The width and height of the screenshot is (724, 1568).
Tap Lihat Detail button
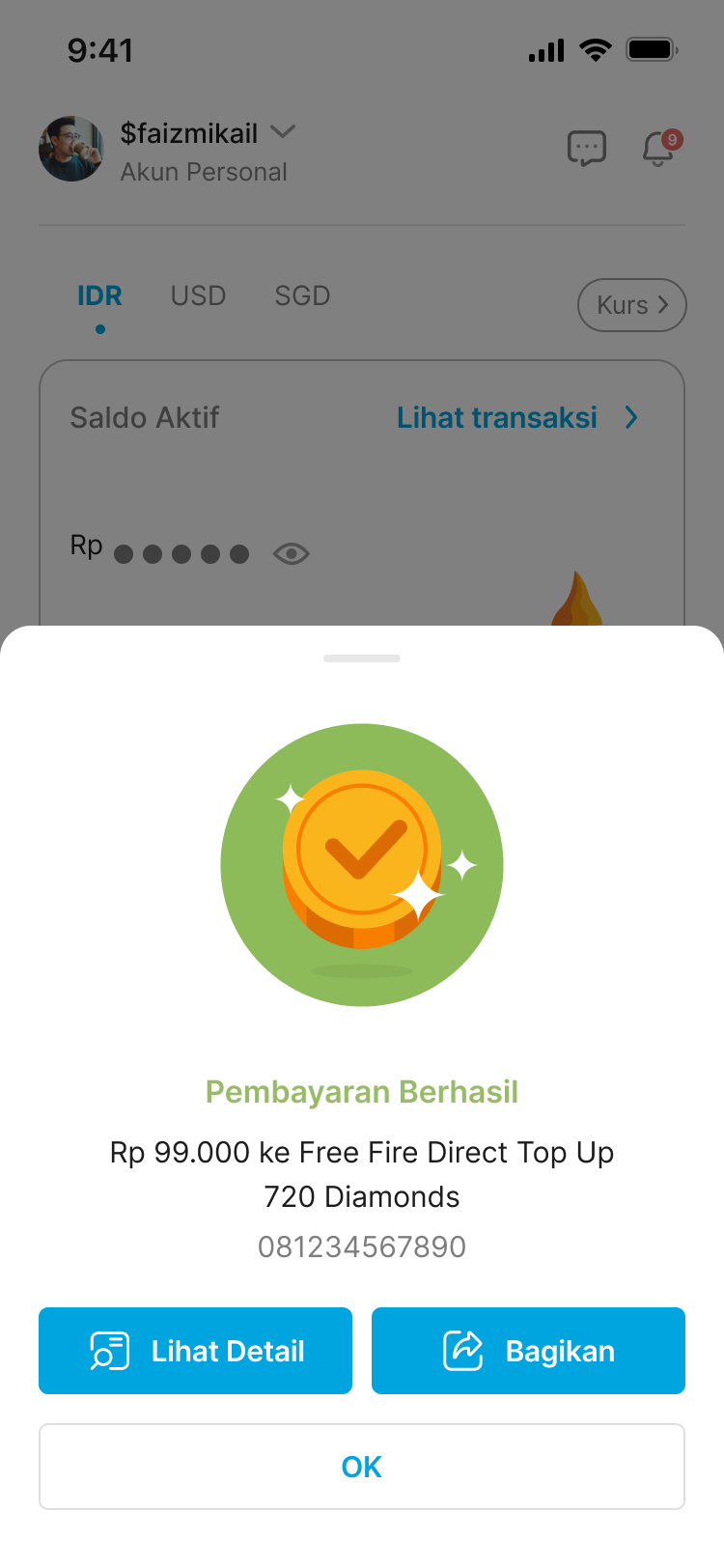tap(195, 1350)
